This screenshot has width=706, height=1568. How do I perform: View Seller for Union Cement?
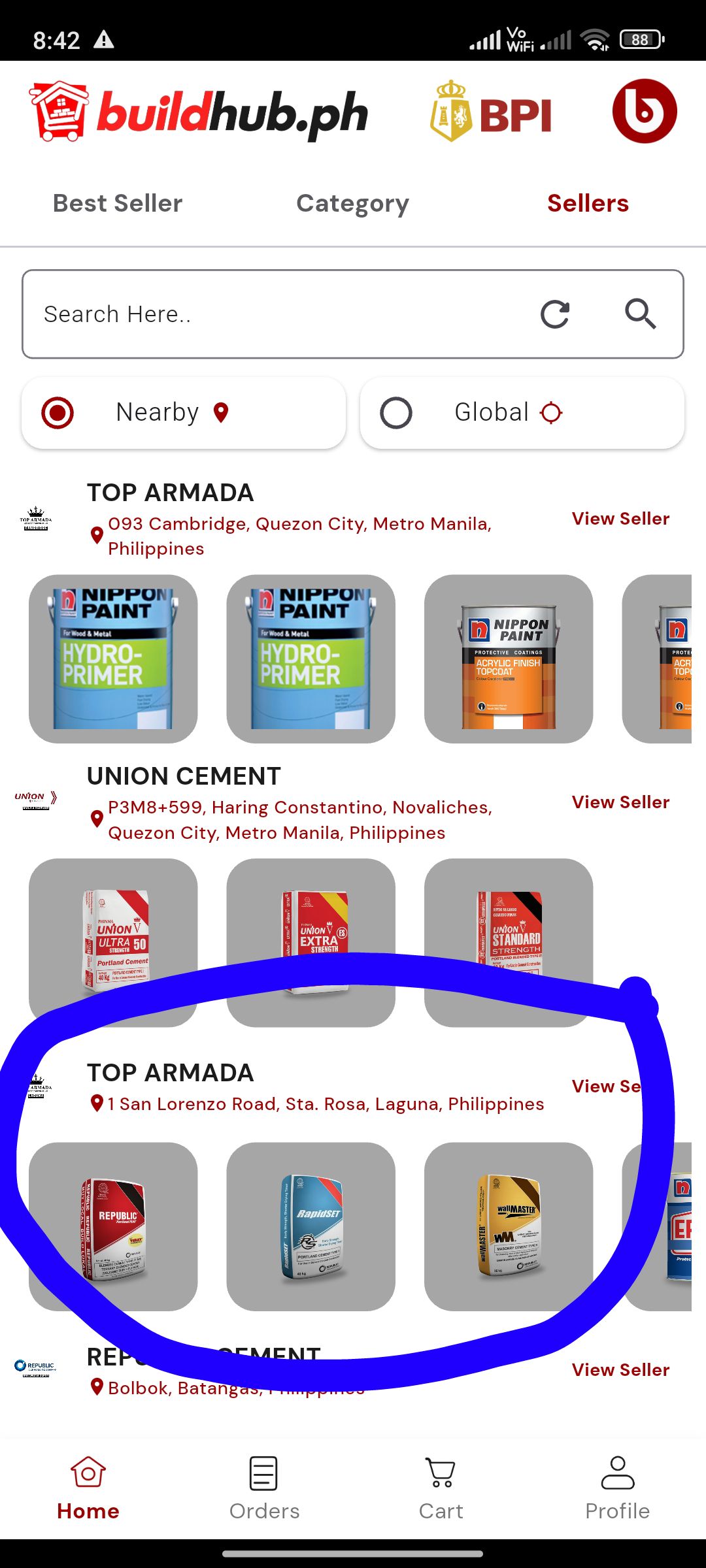point(620,802)
